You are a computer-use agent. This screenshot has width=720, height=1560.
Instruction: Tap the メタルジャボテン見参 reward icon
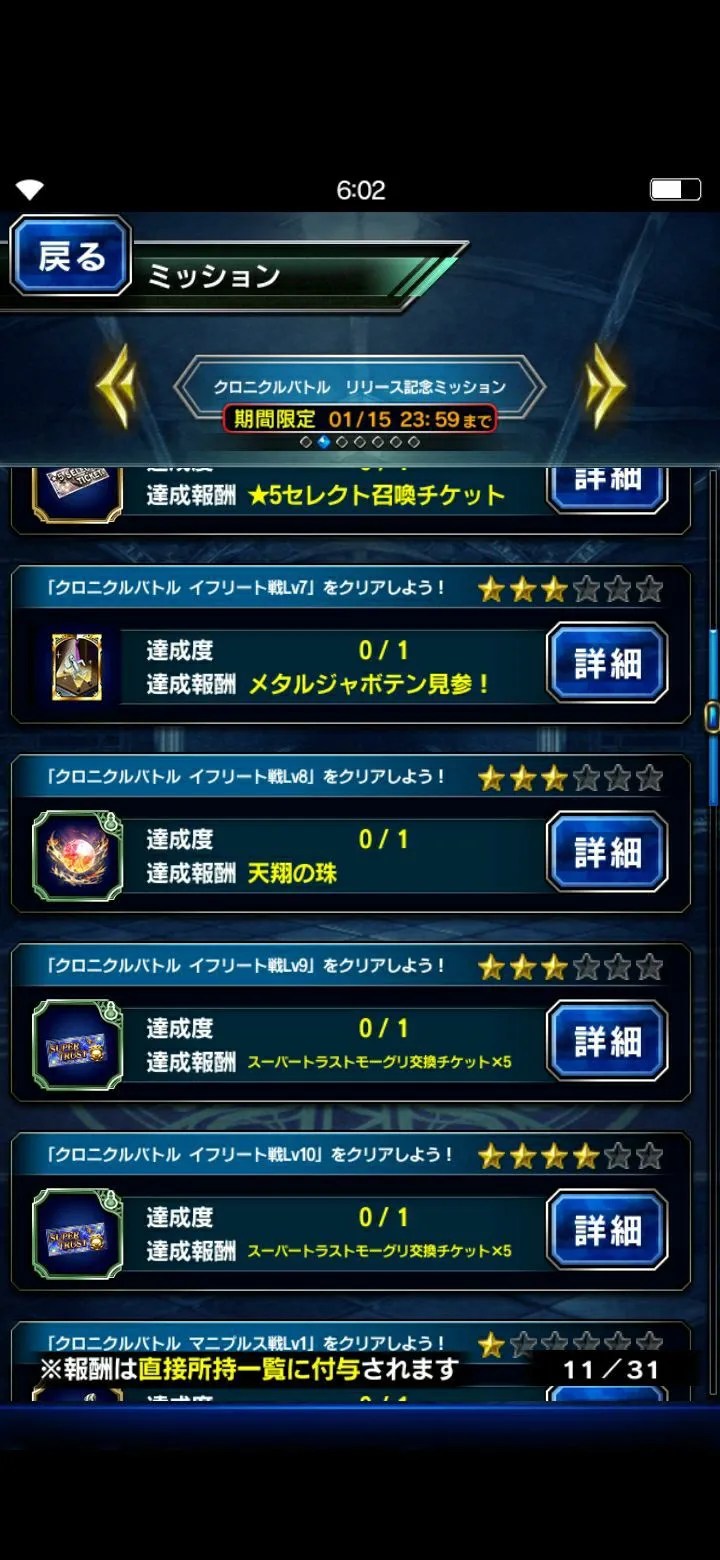pyautogui.click(x=77, y=667)
